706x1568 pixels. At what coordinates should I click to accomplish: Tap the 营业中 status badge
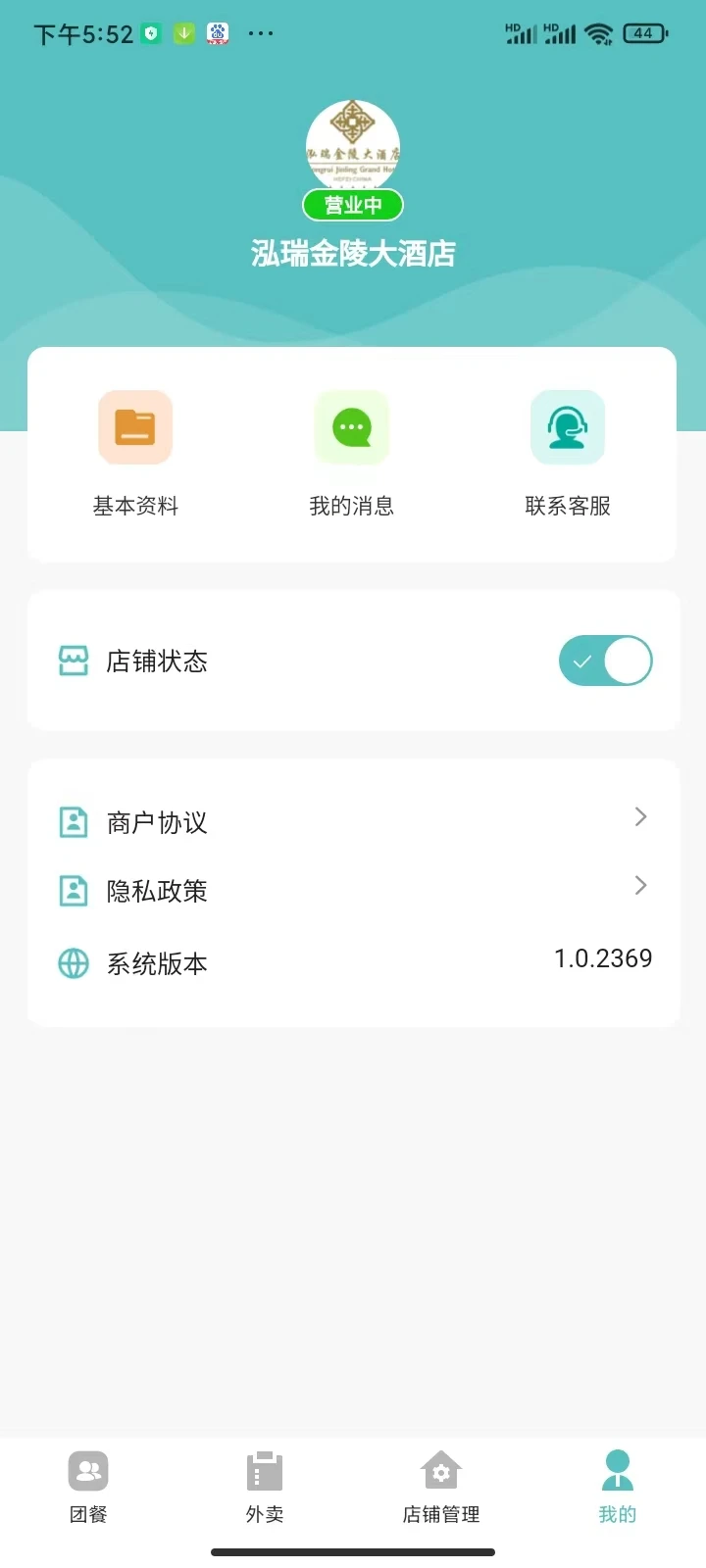click(353, 205)
